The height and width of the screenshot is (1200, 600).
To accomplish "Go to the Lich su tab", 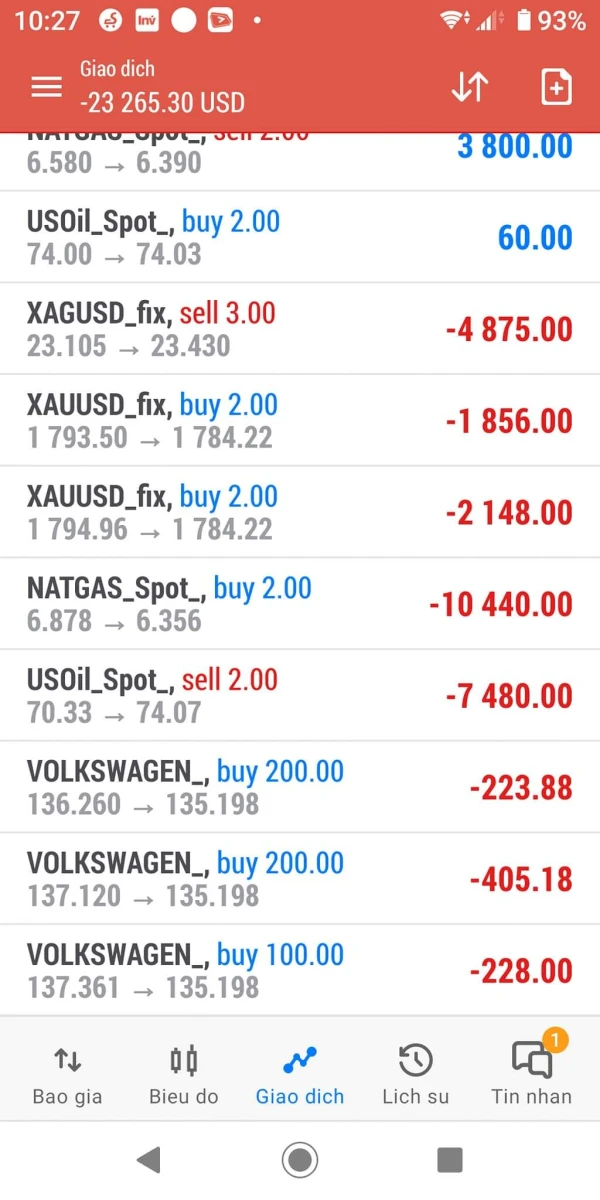I will [x=415, y=1074].
